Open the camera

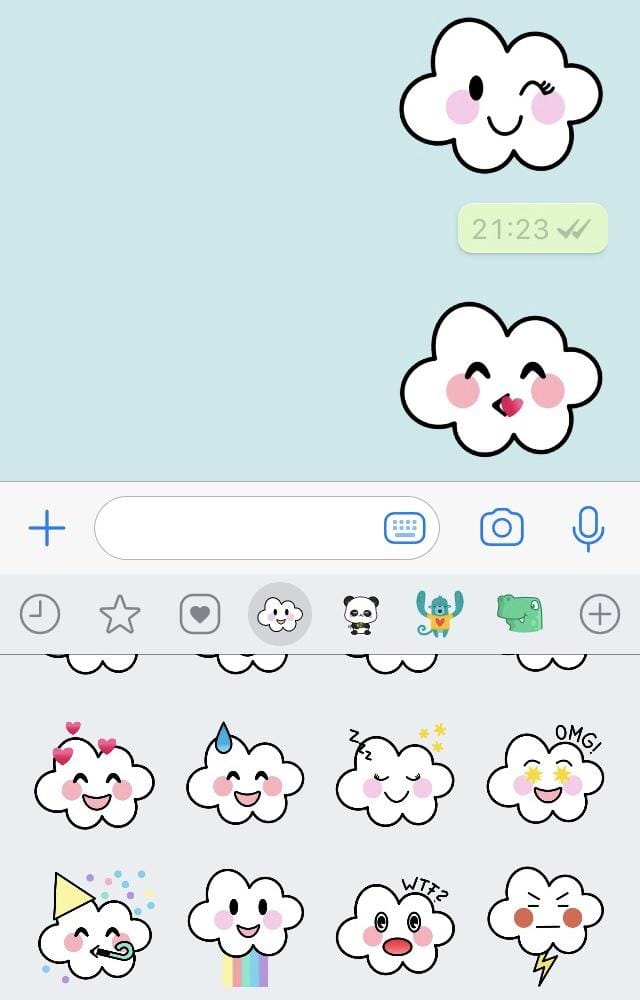click(x=501, y=527)
